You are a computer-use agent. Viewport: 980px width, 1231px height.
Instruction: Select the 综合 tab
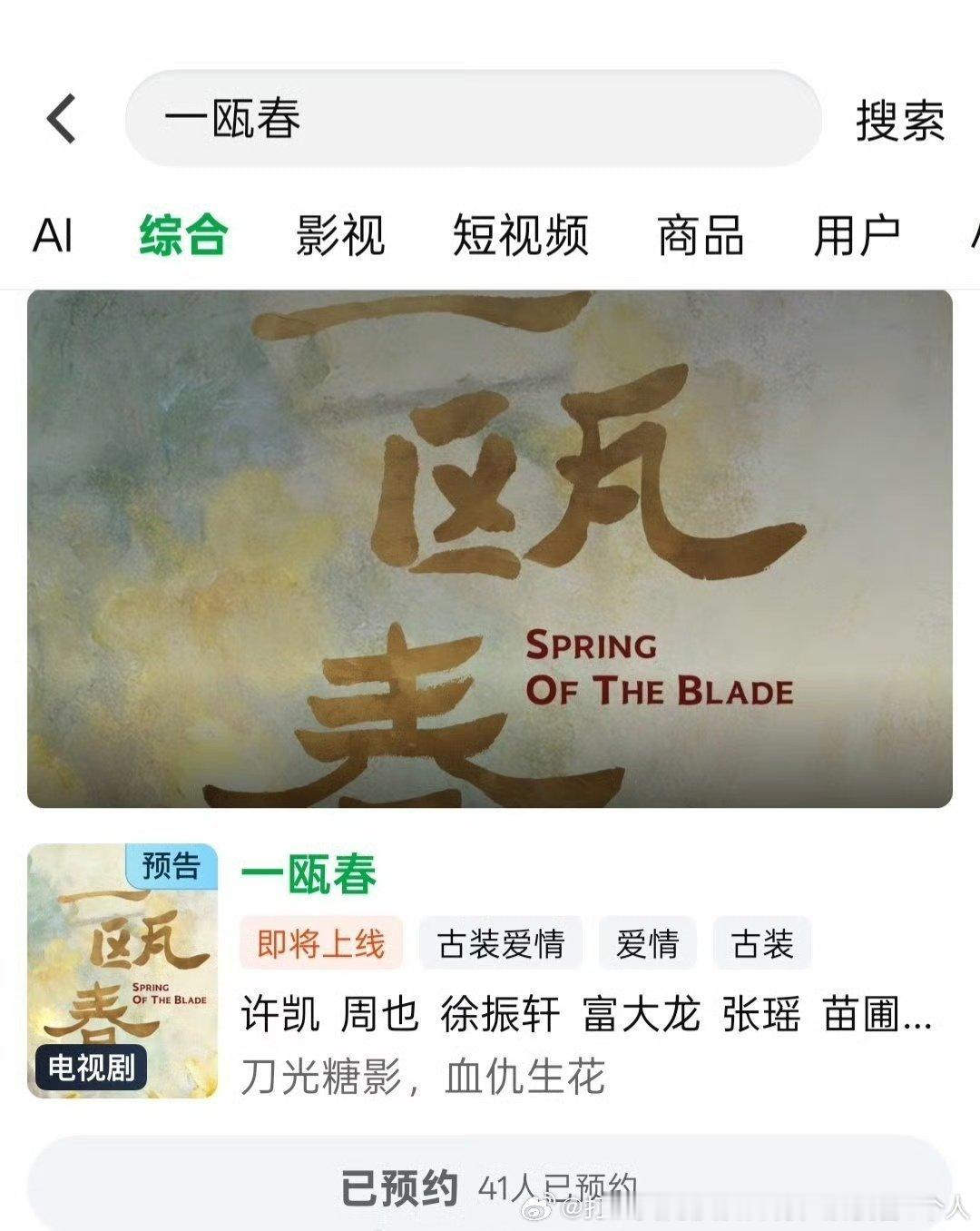pyautogui.click(x=183, y=236)
